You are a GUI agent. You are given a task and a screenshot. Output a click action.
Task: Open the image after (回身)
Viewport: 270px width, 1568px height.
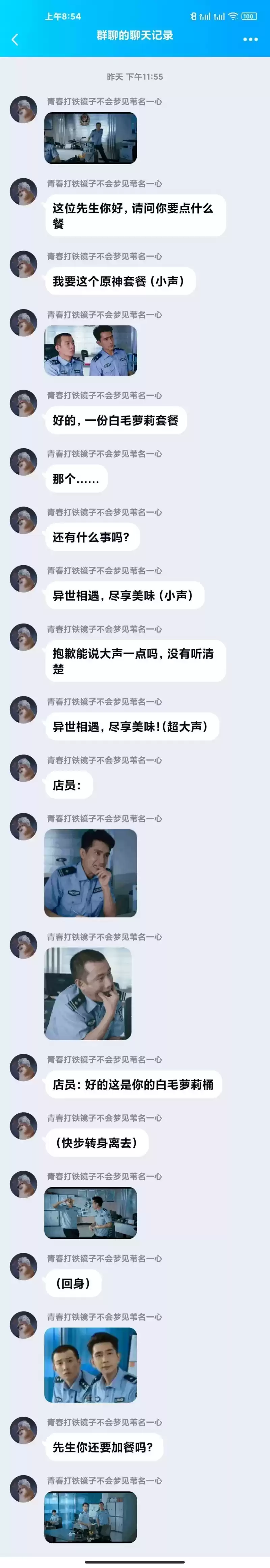point(90,1364)
